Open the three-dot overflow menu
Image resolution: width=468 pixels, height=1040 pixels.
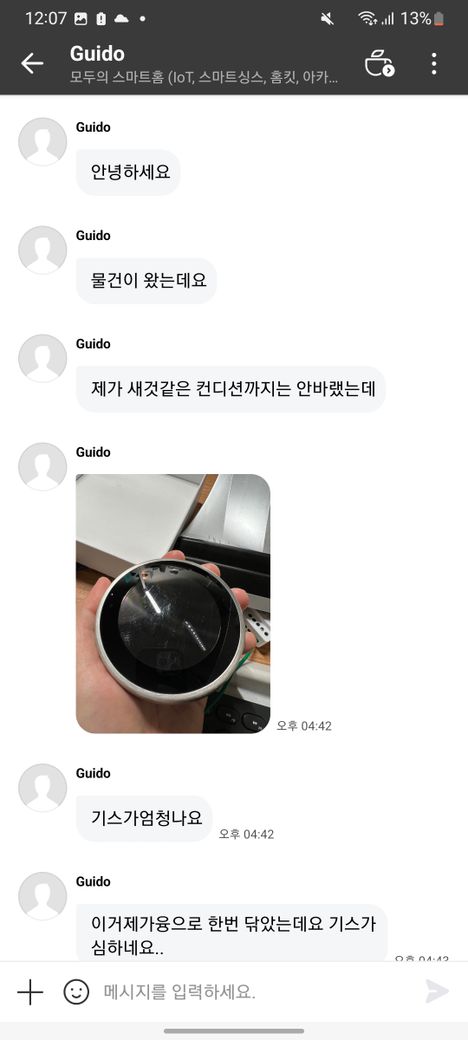click(x=434, y=64)
